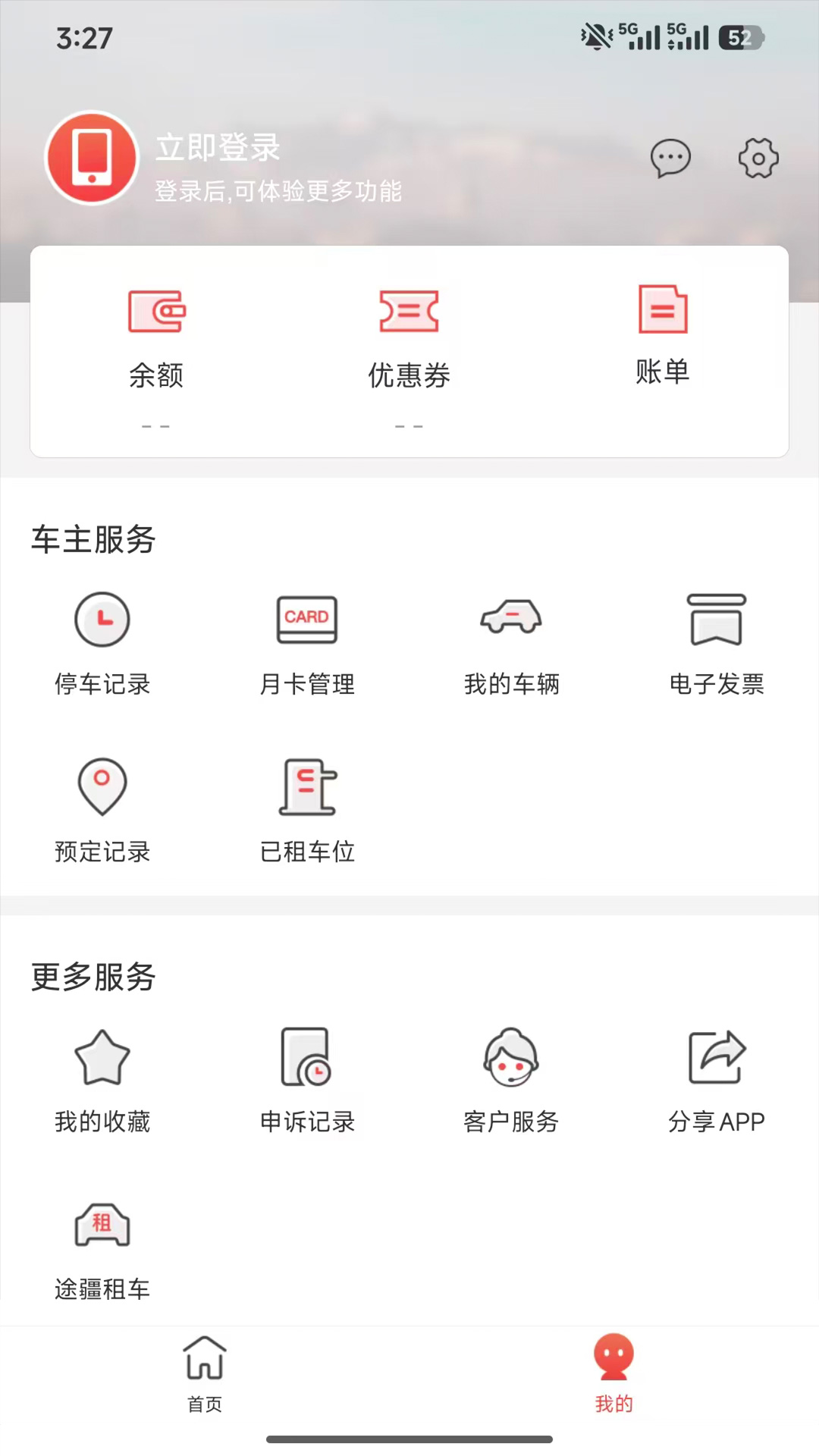Open the message chat bubble icon
This screenshot has height=1456, width=819.
[x=670, y=158]
